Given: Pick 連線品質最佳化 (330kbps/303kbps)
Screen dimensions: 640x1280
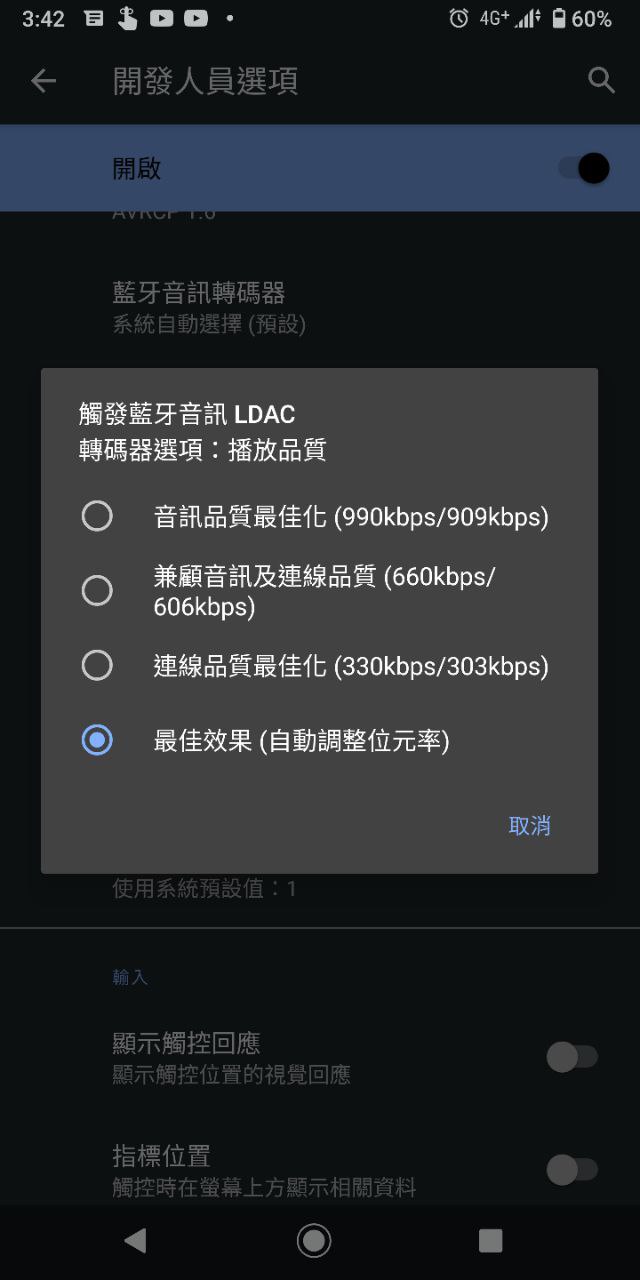Looking at the screenshot, I should tap(319, 666).
